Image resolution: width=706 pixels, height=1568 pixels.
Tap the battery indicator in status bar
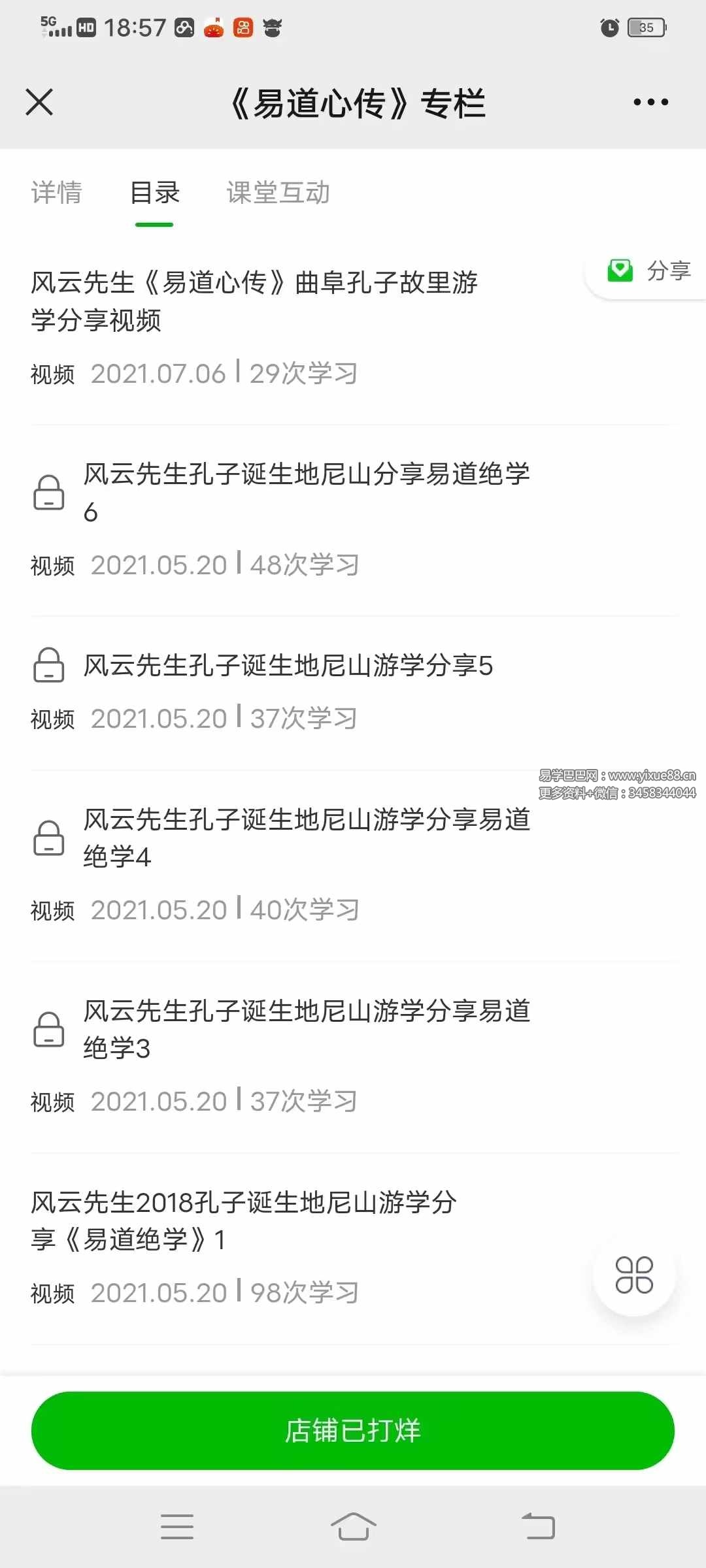tap(647, 27)
